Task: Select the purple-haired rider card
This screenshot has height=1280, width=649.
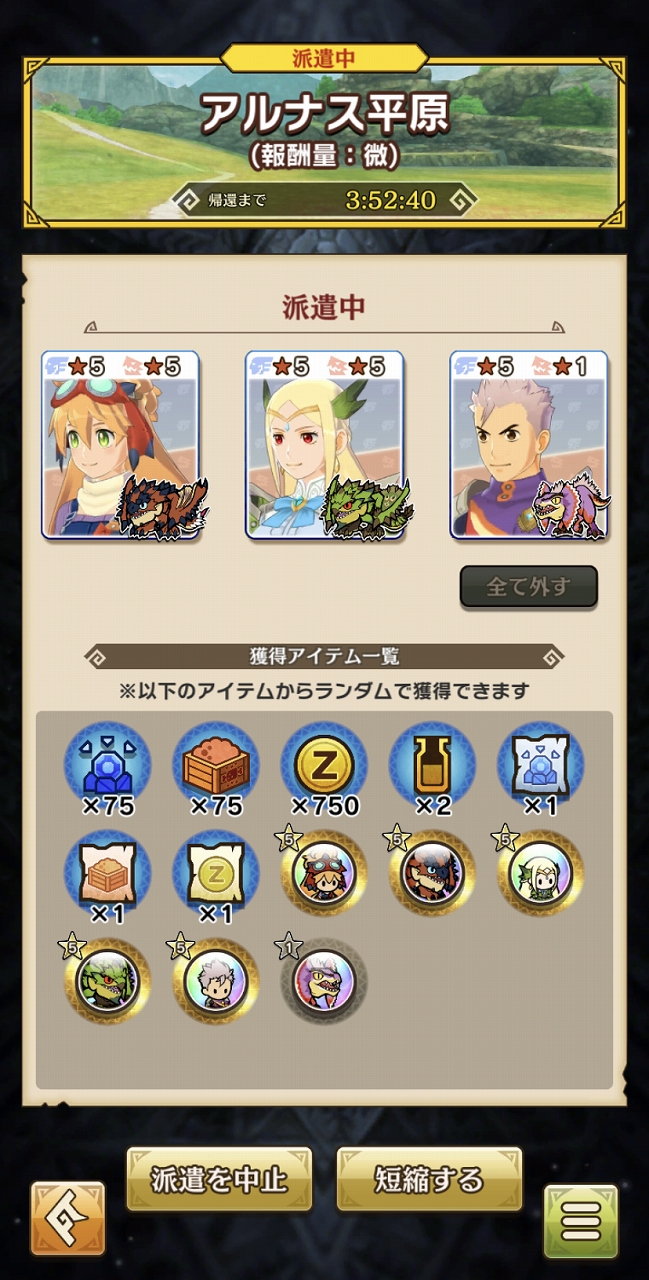Action: pyautogui.click(x=528, y=445)
